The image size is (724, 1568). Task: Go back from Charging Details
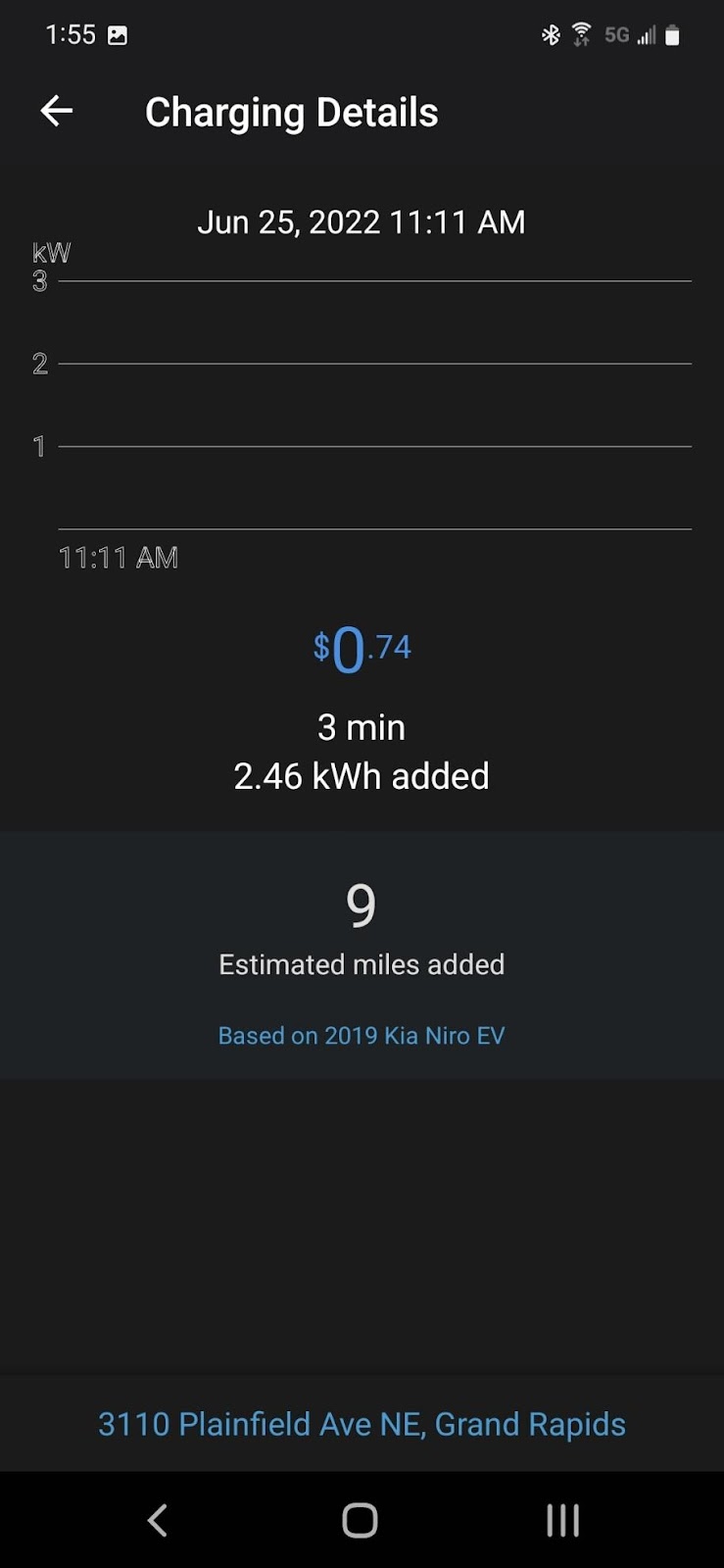click(x=57, y=111)
